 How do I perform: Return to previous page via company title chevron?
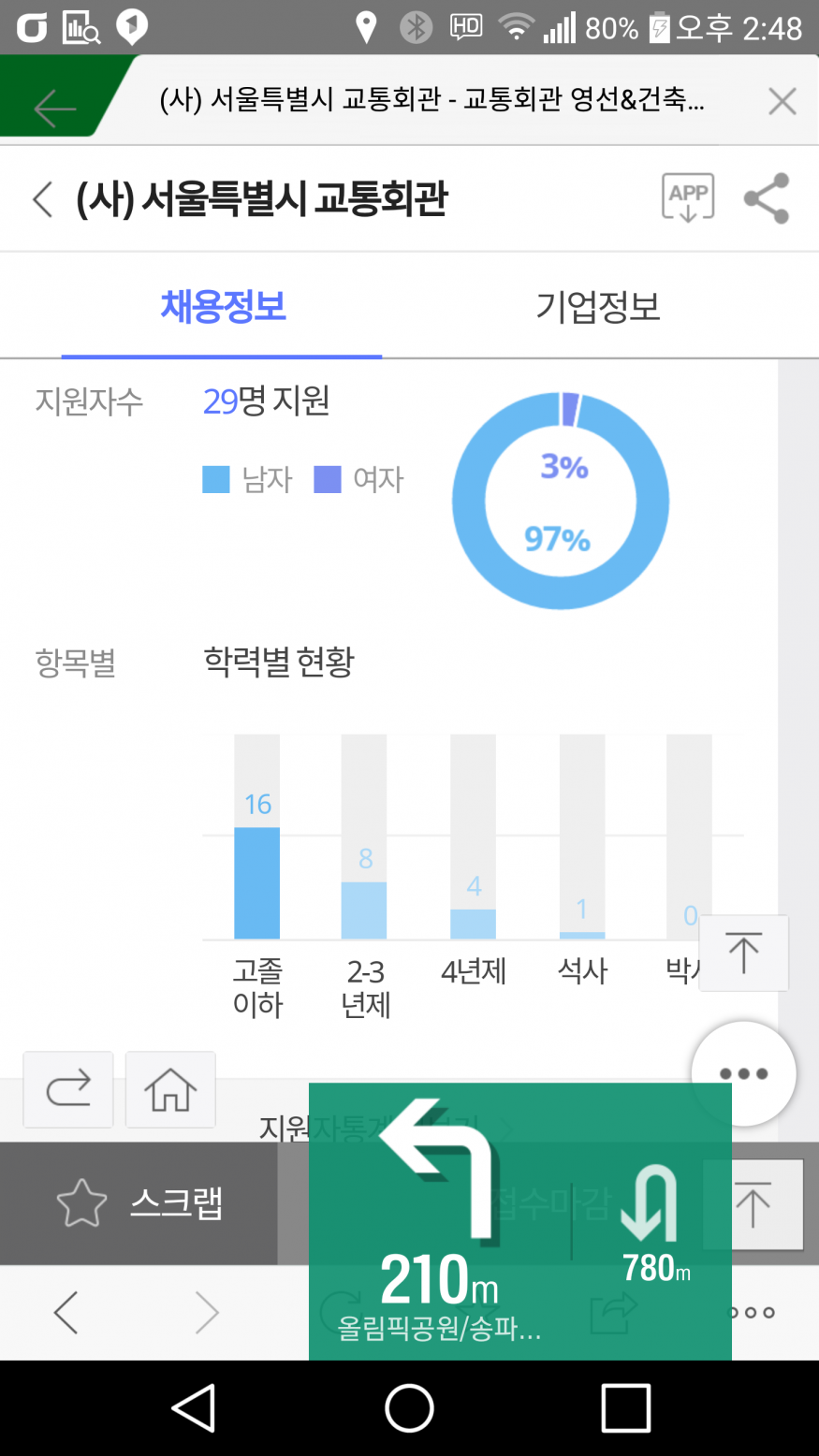click(x=42, y=199)
